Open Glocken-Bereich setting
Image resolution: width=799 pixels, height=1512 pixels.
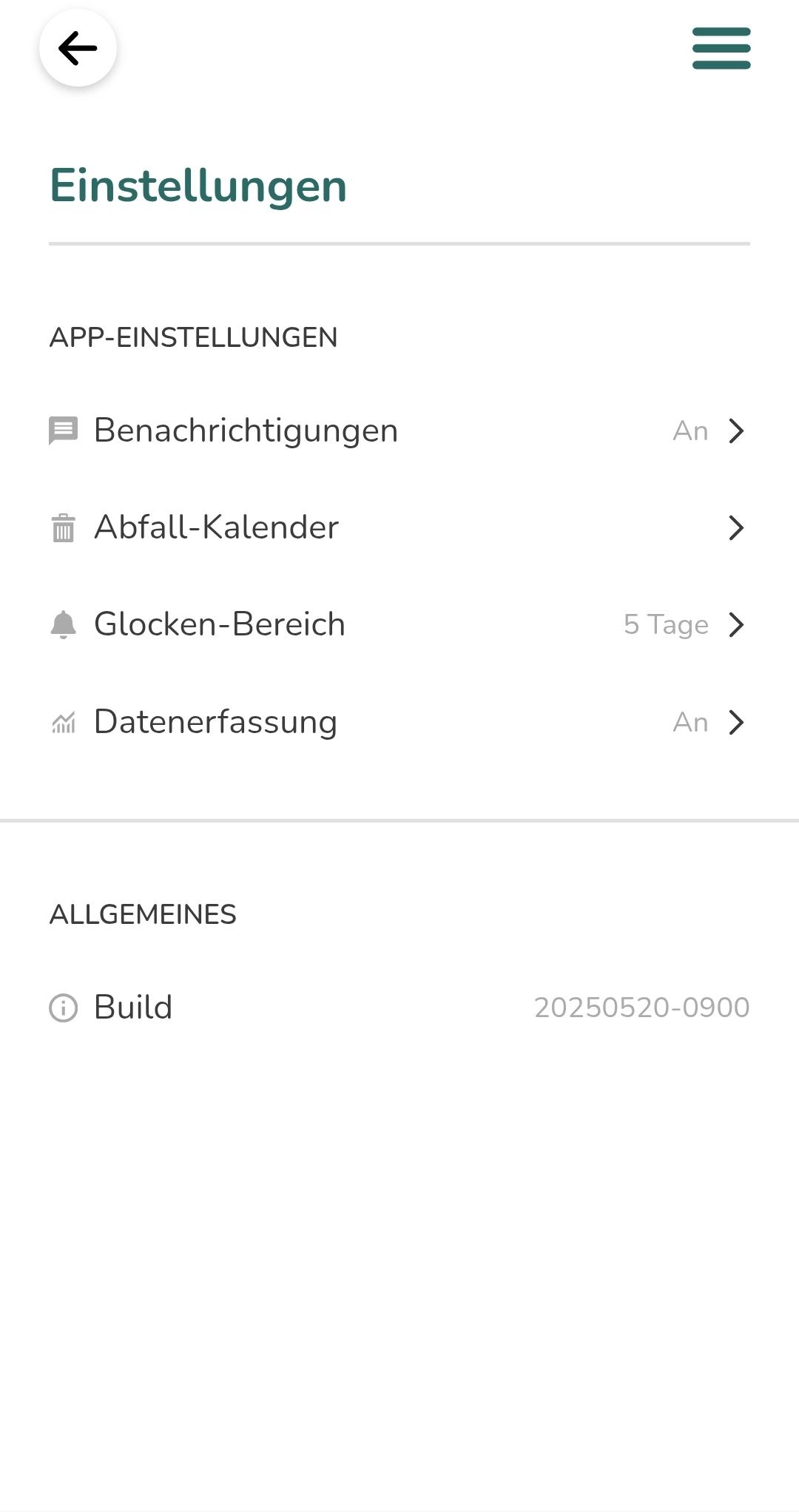(399, 624)
